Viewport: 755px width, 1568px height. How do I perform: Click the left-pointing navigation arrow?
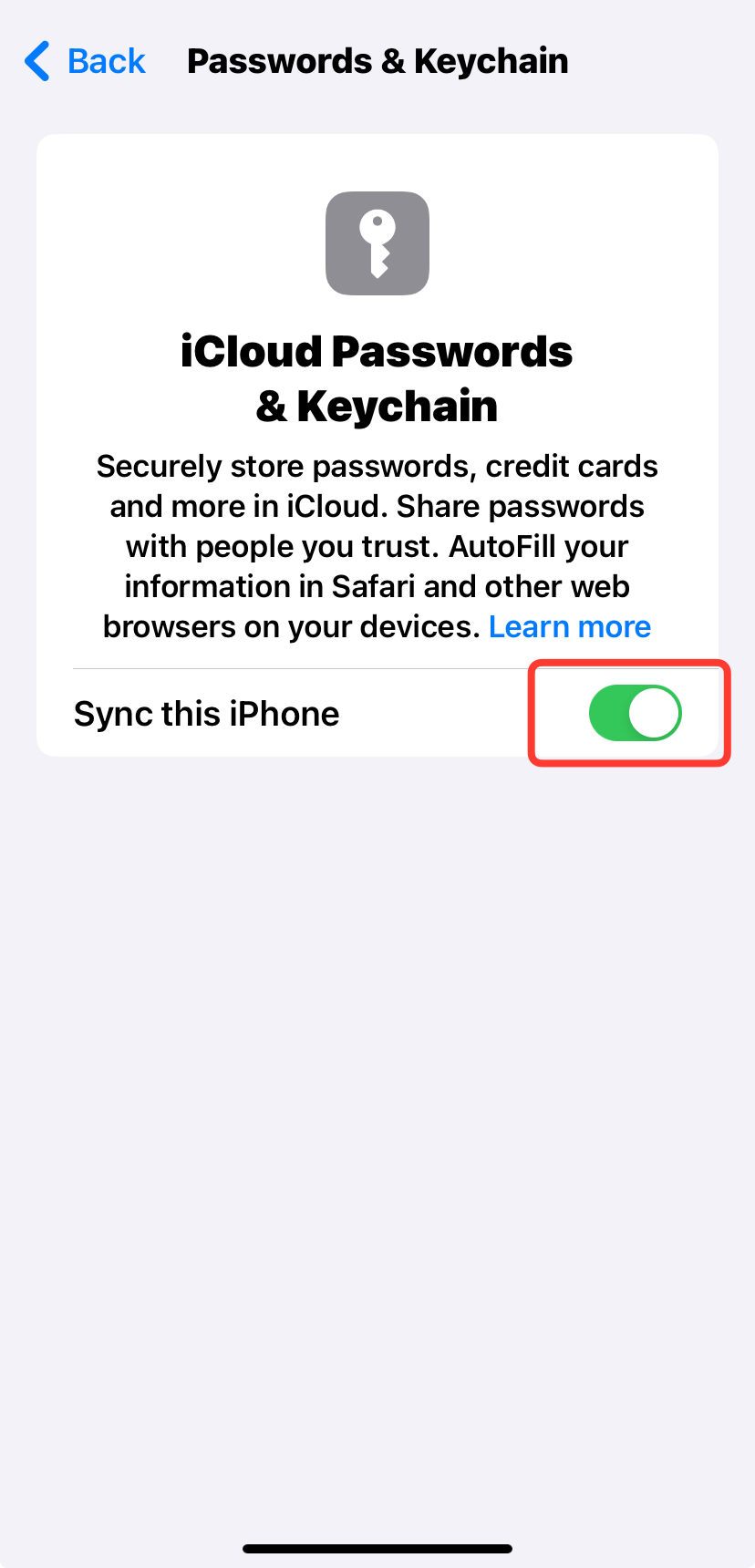pyautogui.click(x=37, y=60)
